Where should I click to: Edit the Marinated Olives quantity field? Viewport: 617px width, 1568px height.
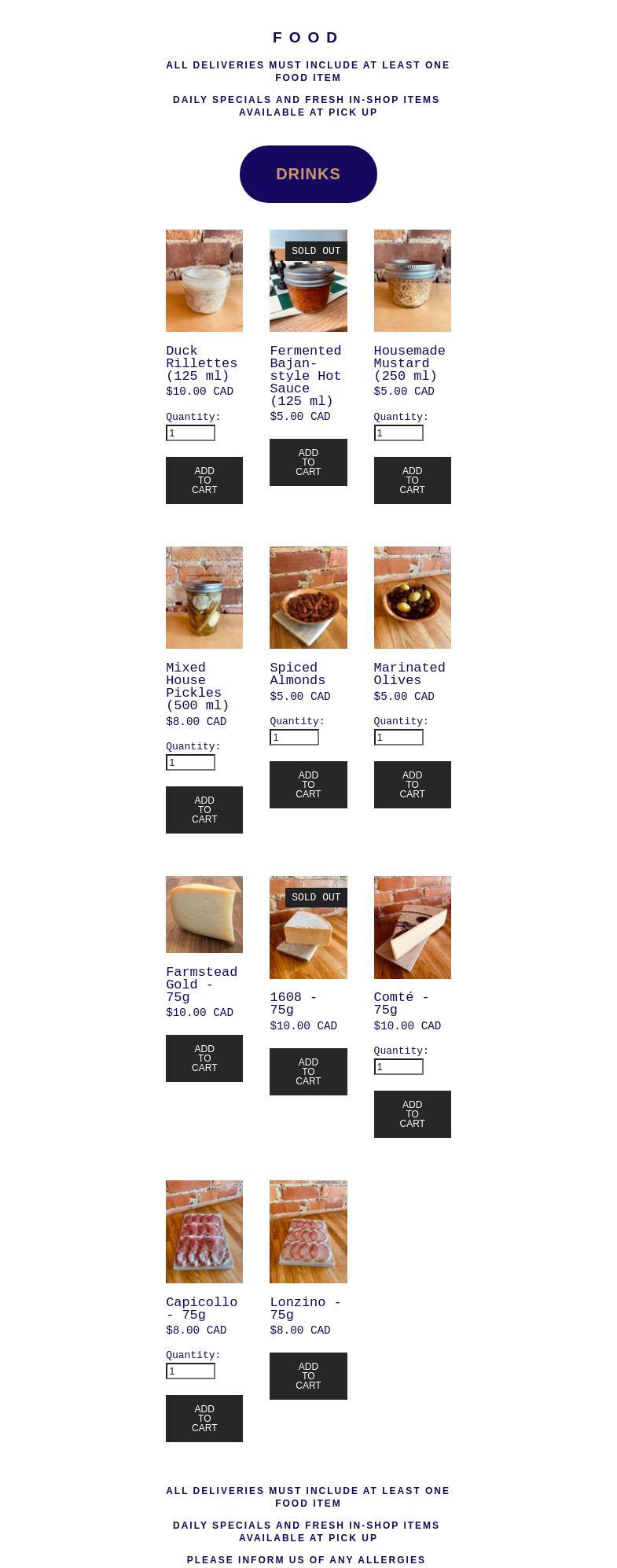398,738
